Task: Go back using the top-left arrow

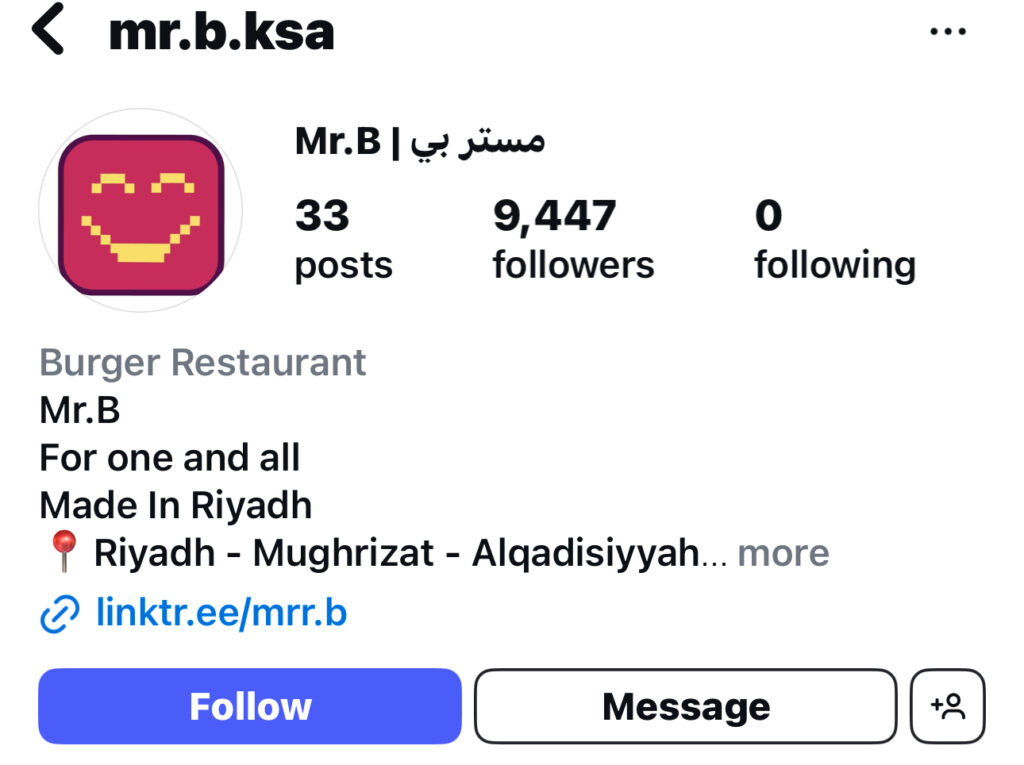Action: tap(48, 30)
